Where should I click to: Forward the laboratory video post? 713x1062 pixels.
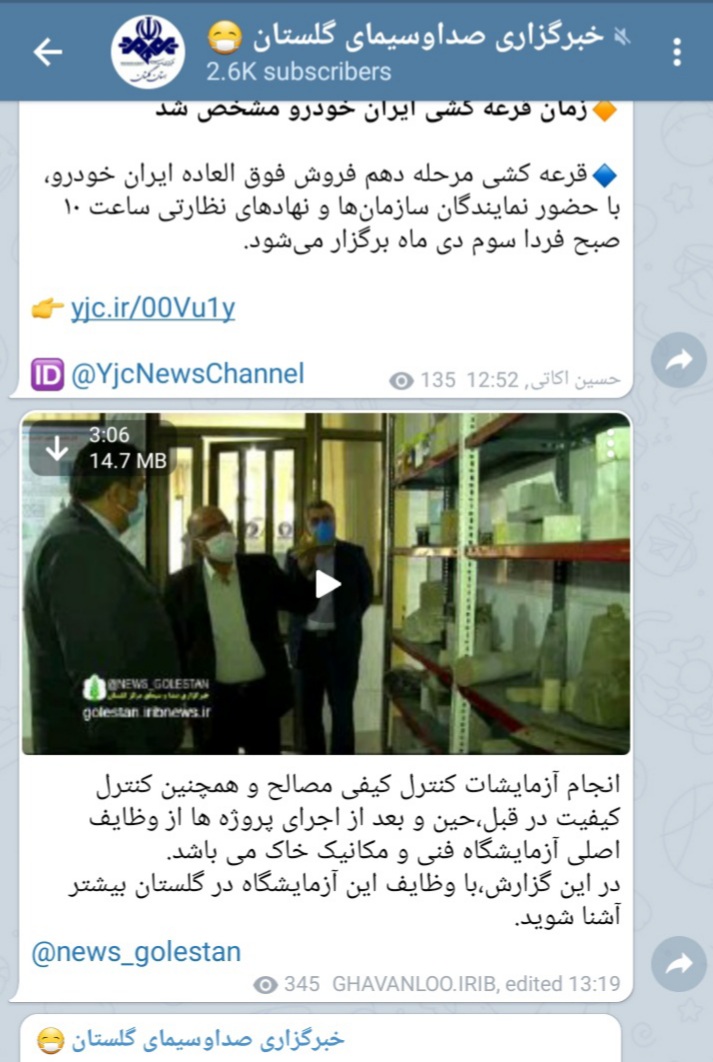click(679, 963)
